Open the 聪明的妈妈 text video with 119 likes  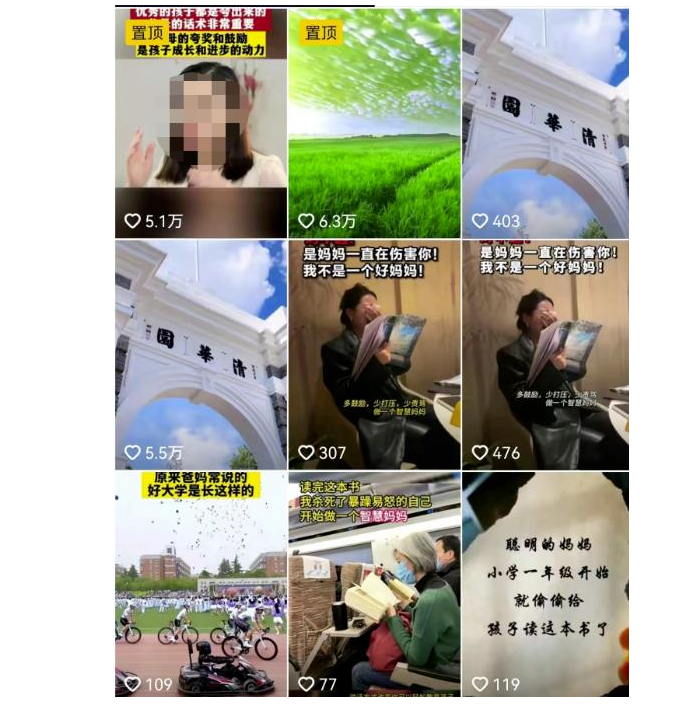546,585
